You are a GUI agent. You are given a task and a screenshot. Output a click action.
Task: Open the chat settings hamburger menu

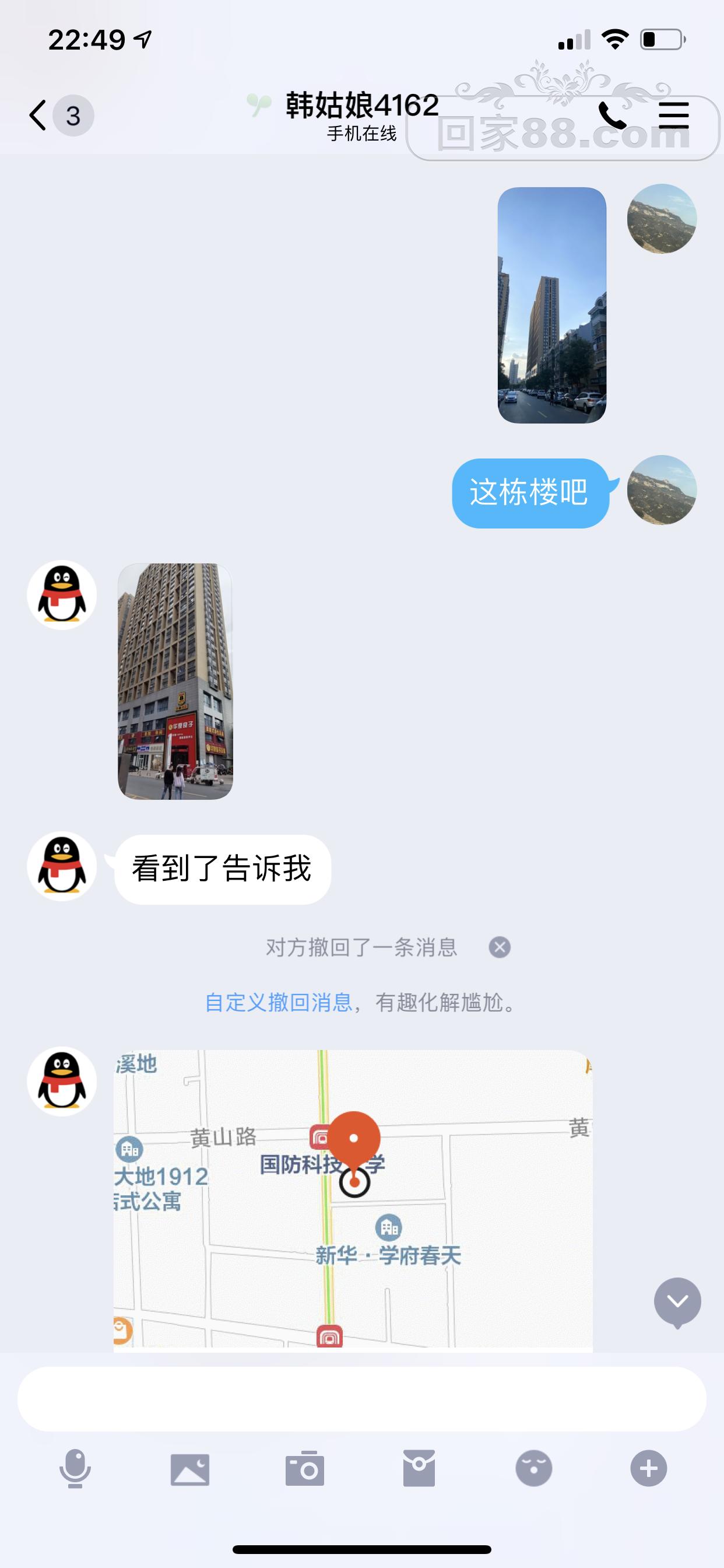pyautogui.click(x=672, y=117)
